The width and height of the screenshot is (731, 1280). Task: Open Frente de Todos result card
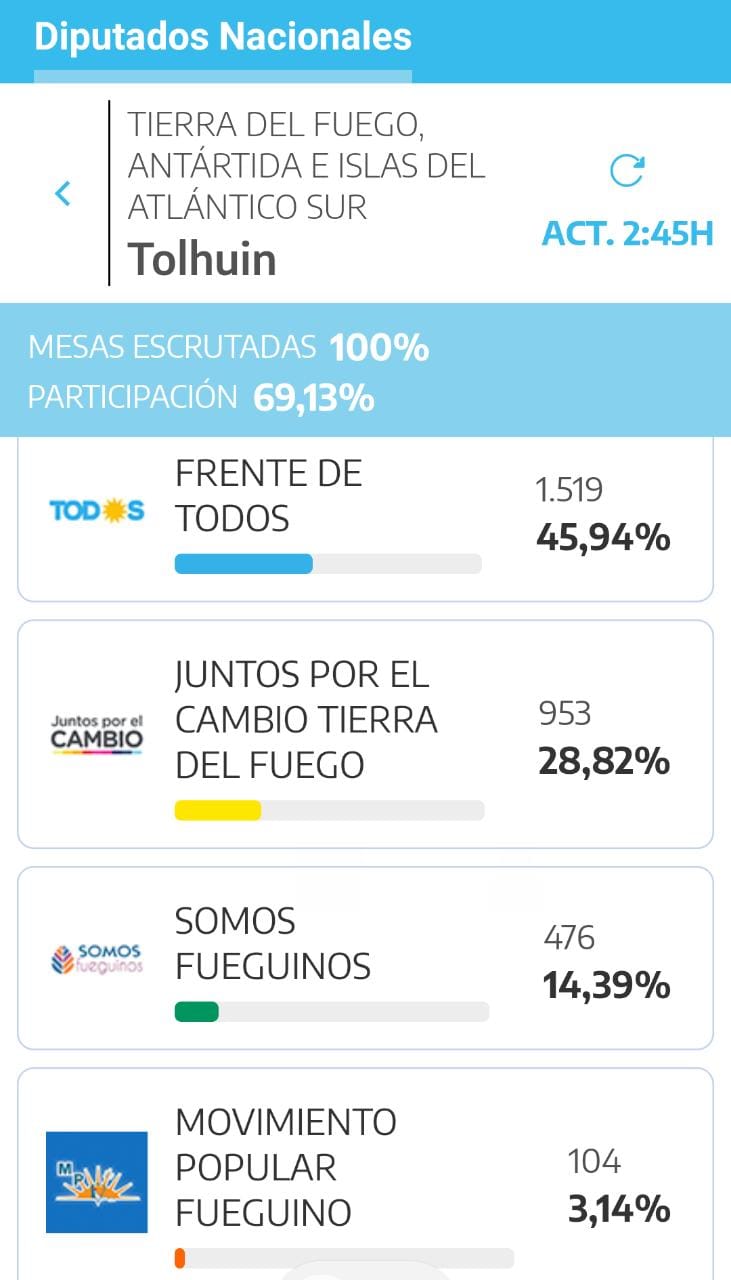[365, 520]
